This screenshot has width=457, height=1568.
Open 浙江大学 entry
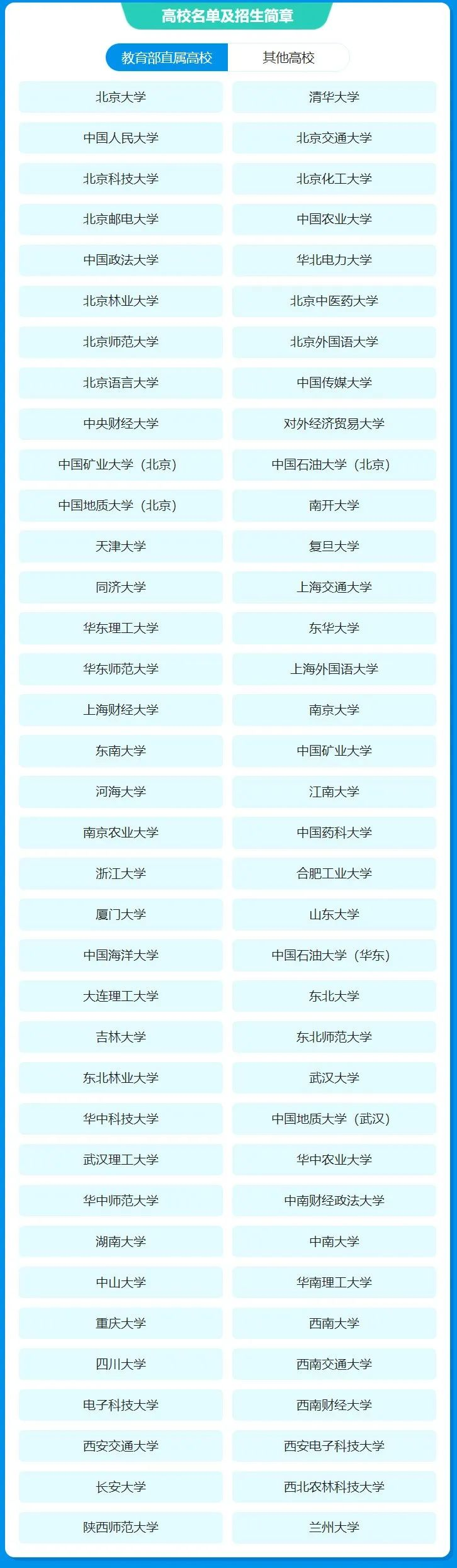point(121,873)
